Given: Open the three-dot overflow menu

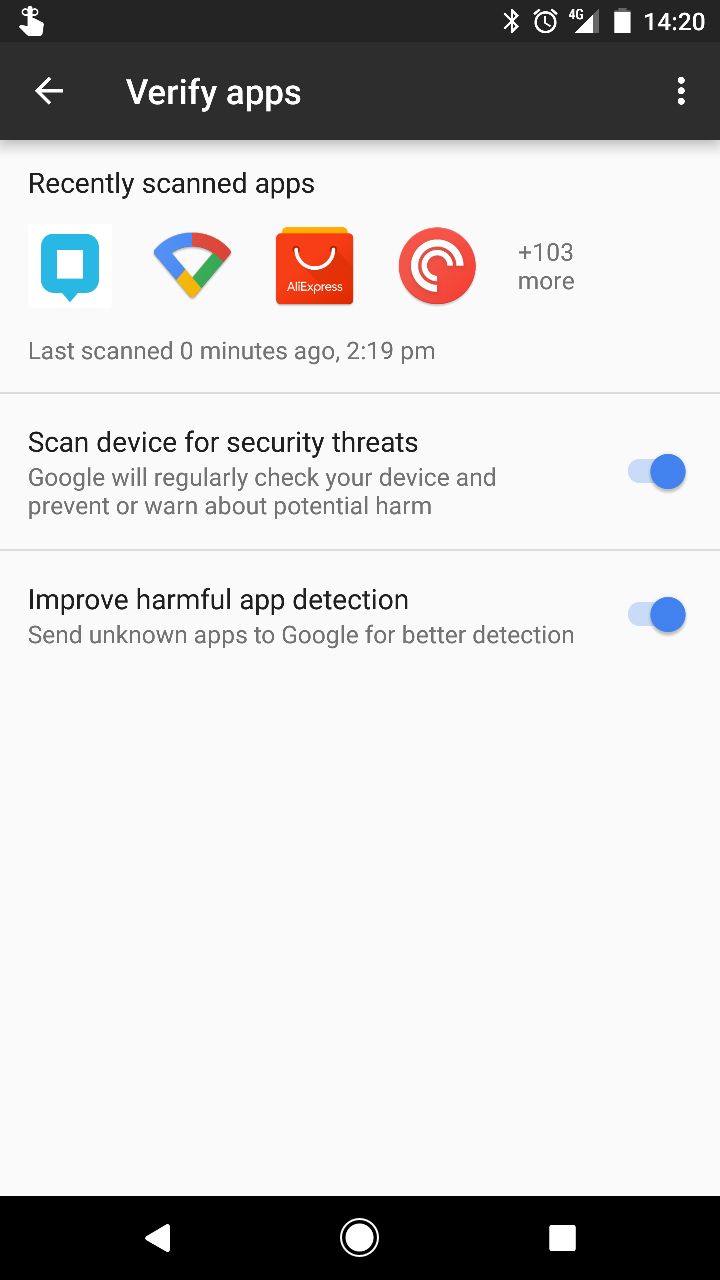Looking at the screenshot, I should pyautogui.click(x=681, y=91).
